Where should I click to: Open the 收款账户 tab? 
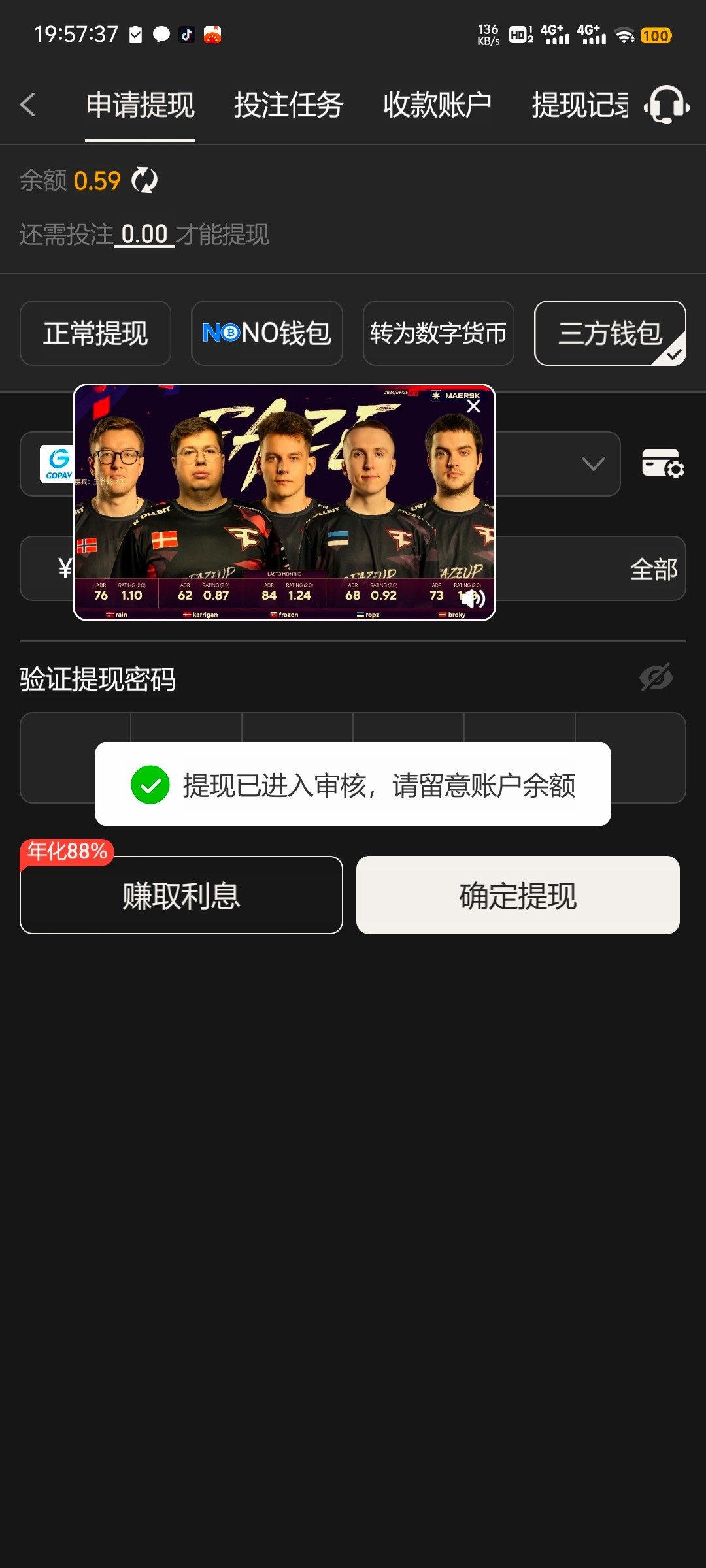pos(437,105)
